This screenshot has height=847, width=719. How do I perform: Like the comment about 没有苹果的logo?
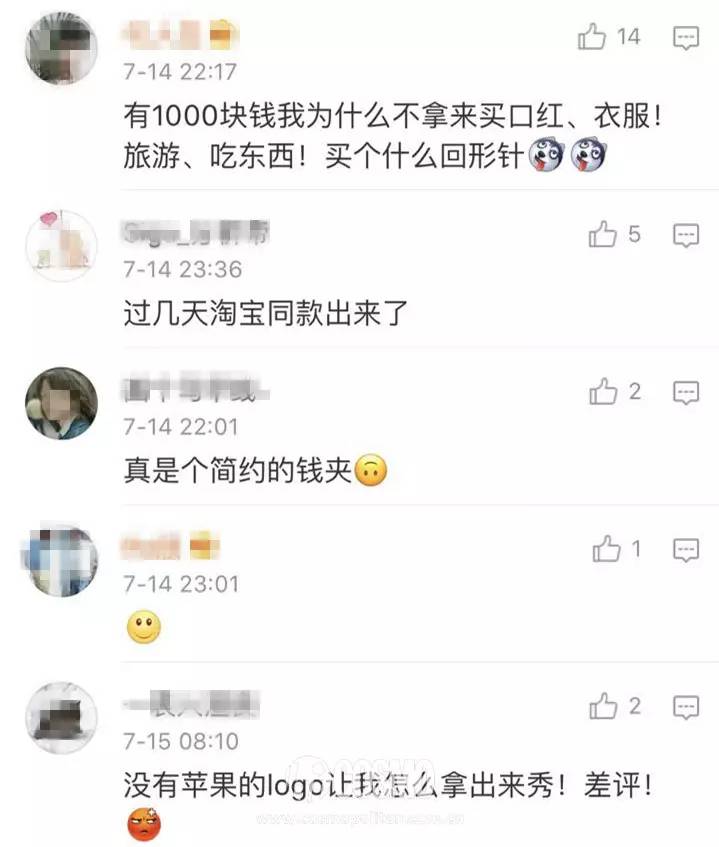603,707
